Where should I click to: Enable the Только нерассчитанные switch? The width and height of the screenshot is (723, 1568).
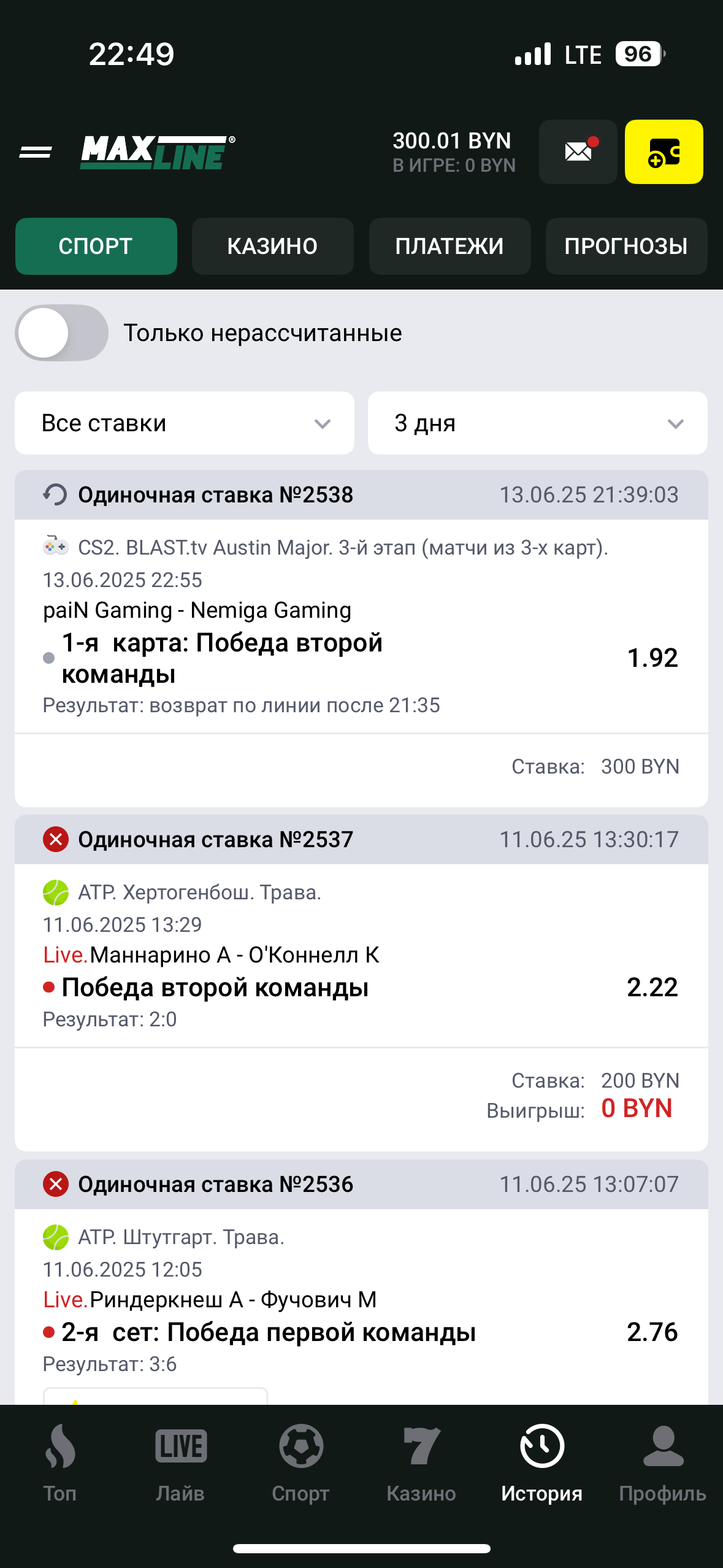point(62,333)
